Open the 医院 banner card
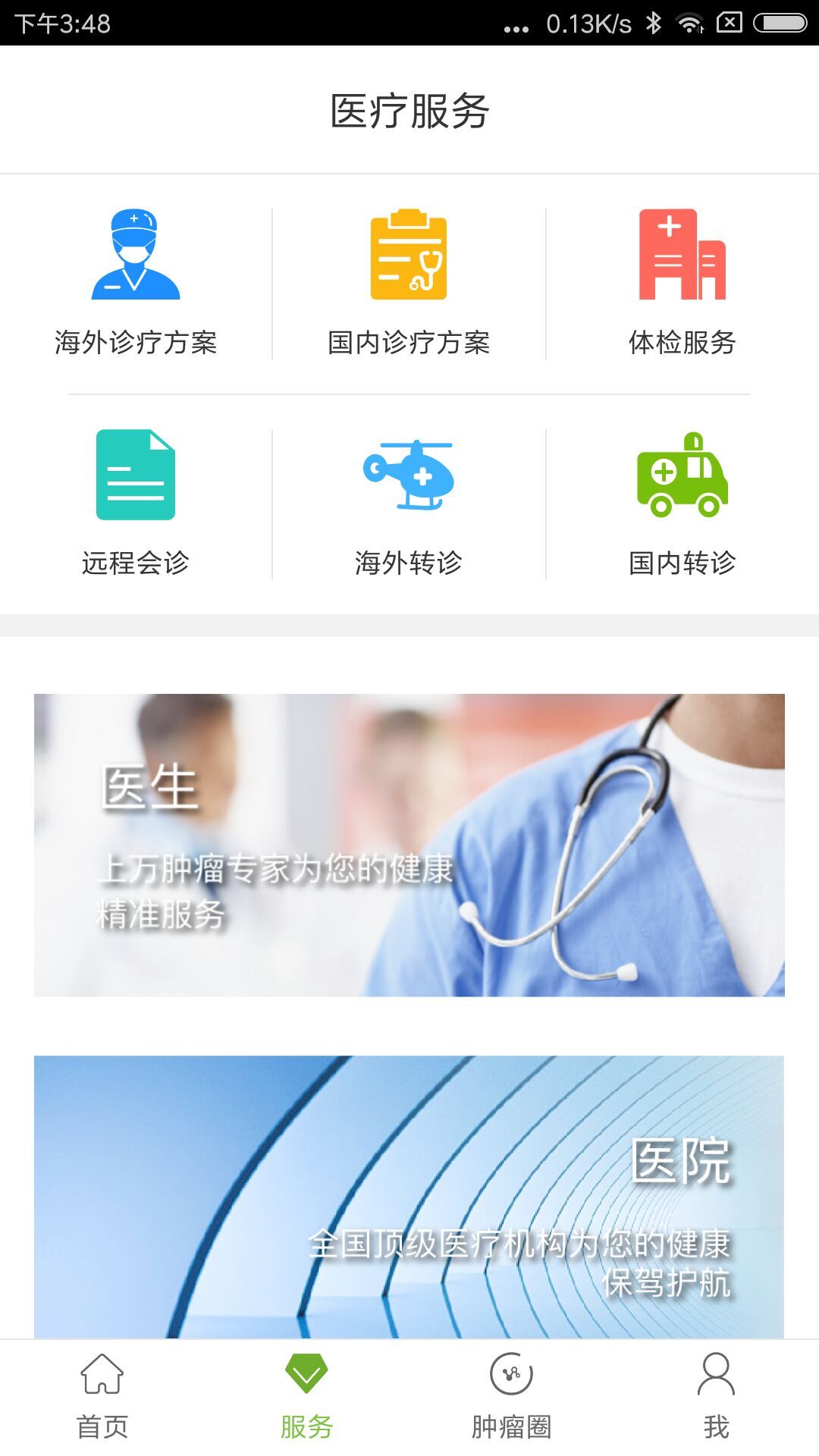The width and height of the screenshot is (819, 1456). (409, 1197)
